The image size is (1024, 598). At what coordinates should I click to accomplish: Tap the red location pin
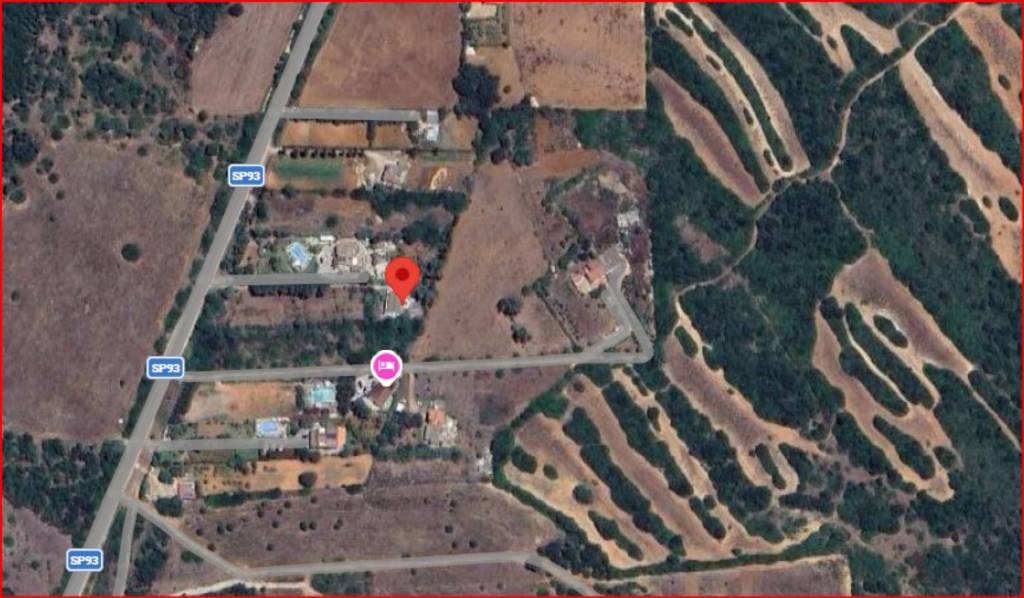point(402,276)
